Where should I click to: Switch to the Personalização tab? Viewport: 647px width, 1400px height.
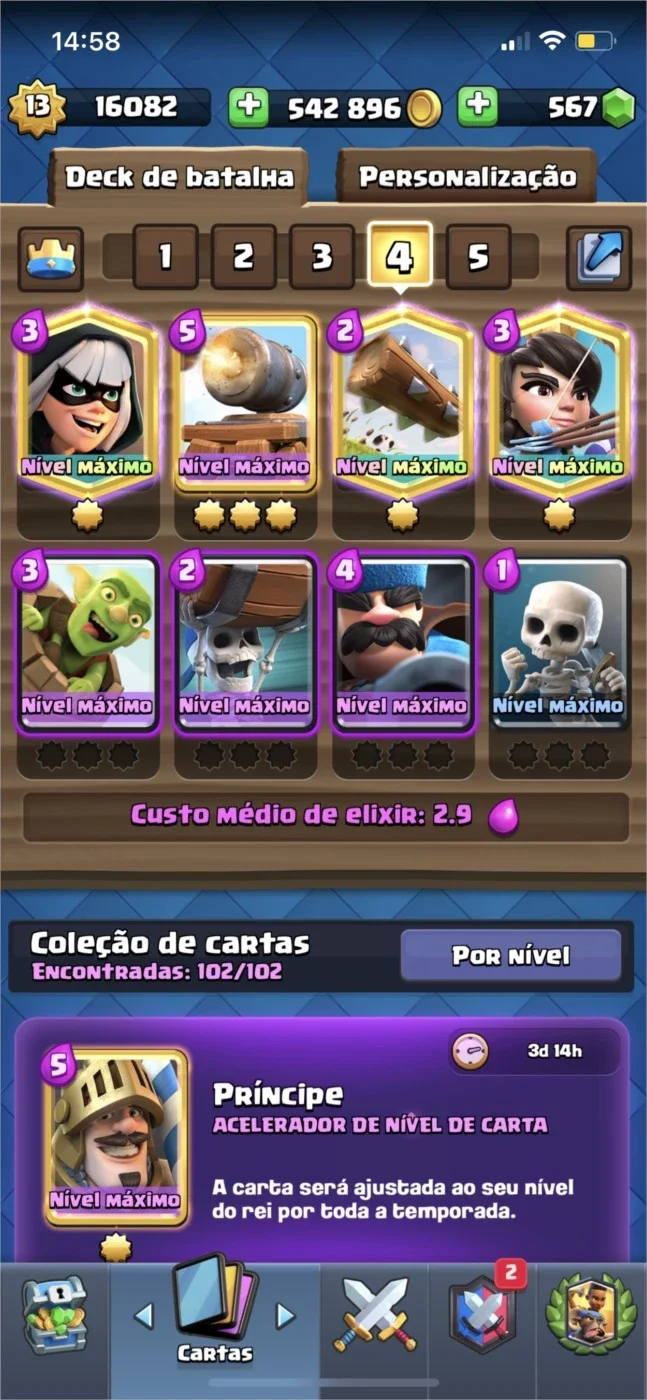tap(467, 177)
